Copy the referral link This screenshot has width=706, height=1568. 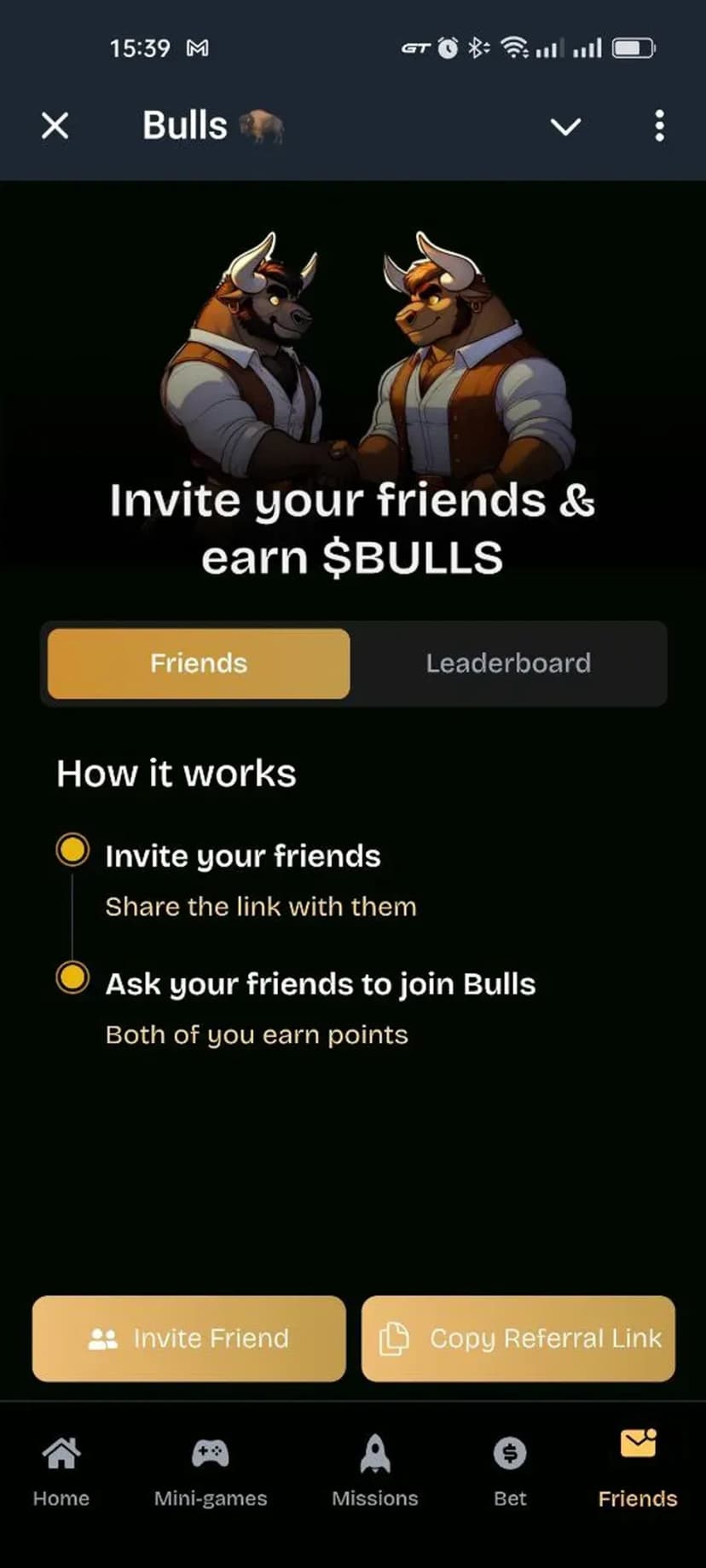(518, 1338)
